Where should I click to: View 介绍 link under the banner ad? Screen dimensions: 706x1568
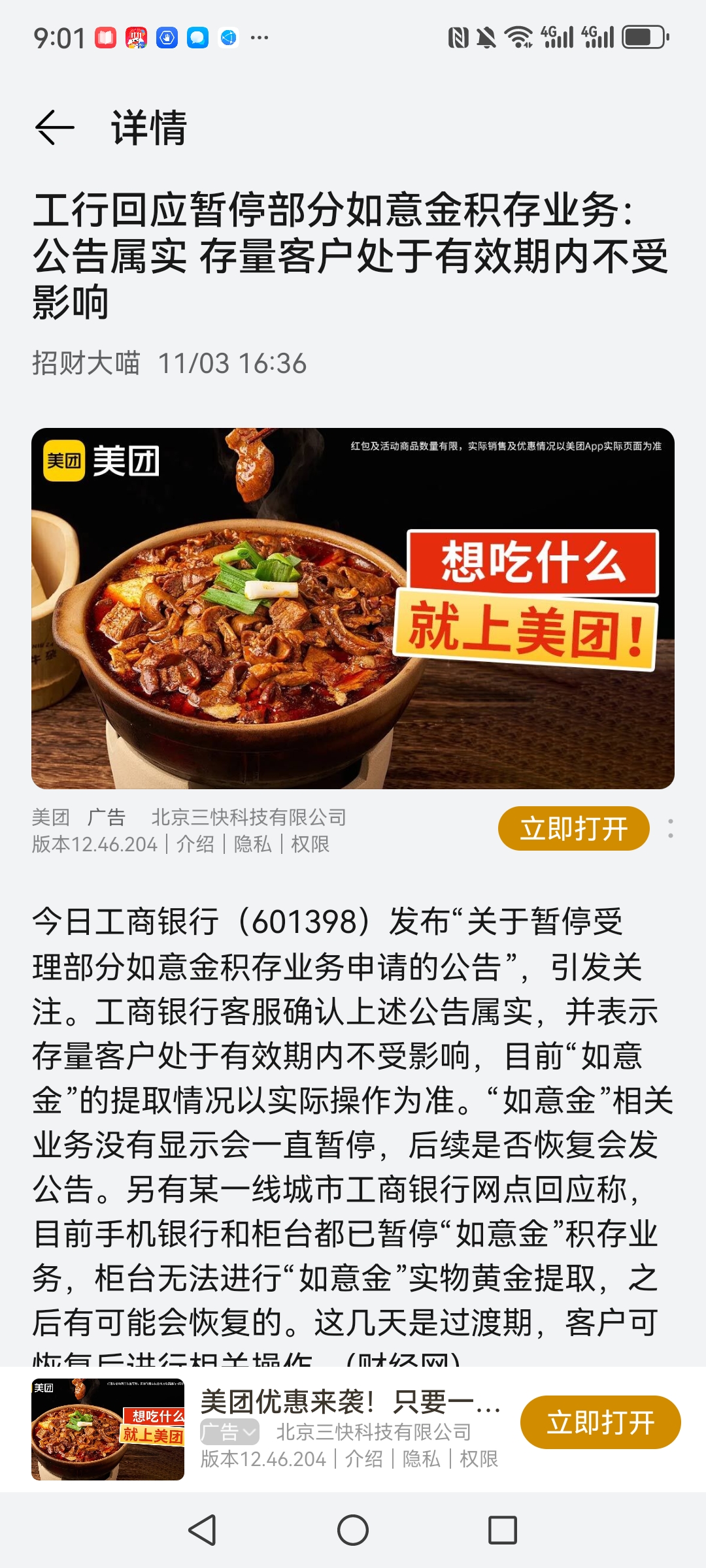pos(195,844)
